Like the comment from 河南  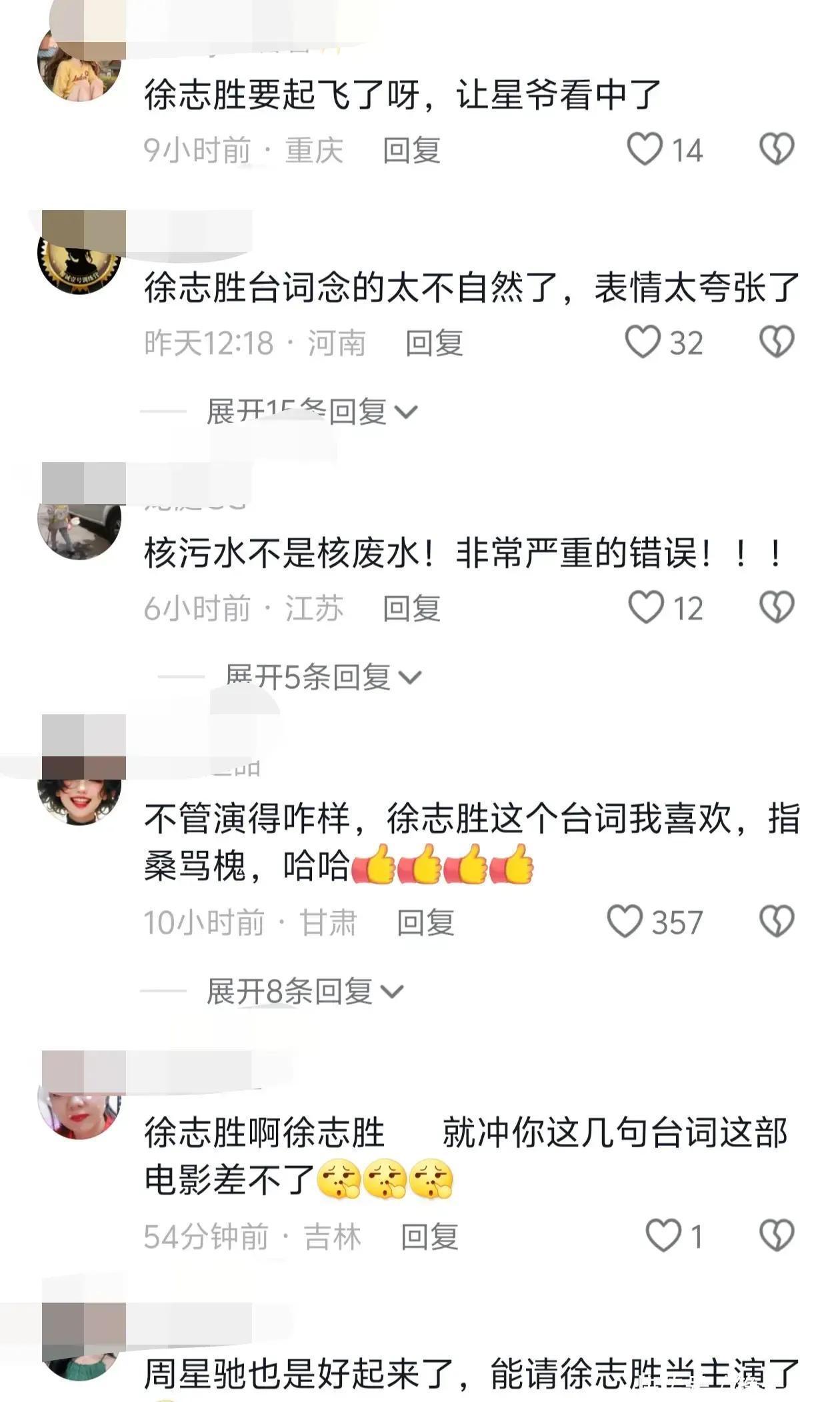click(x=643, y=342)
